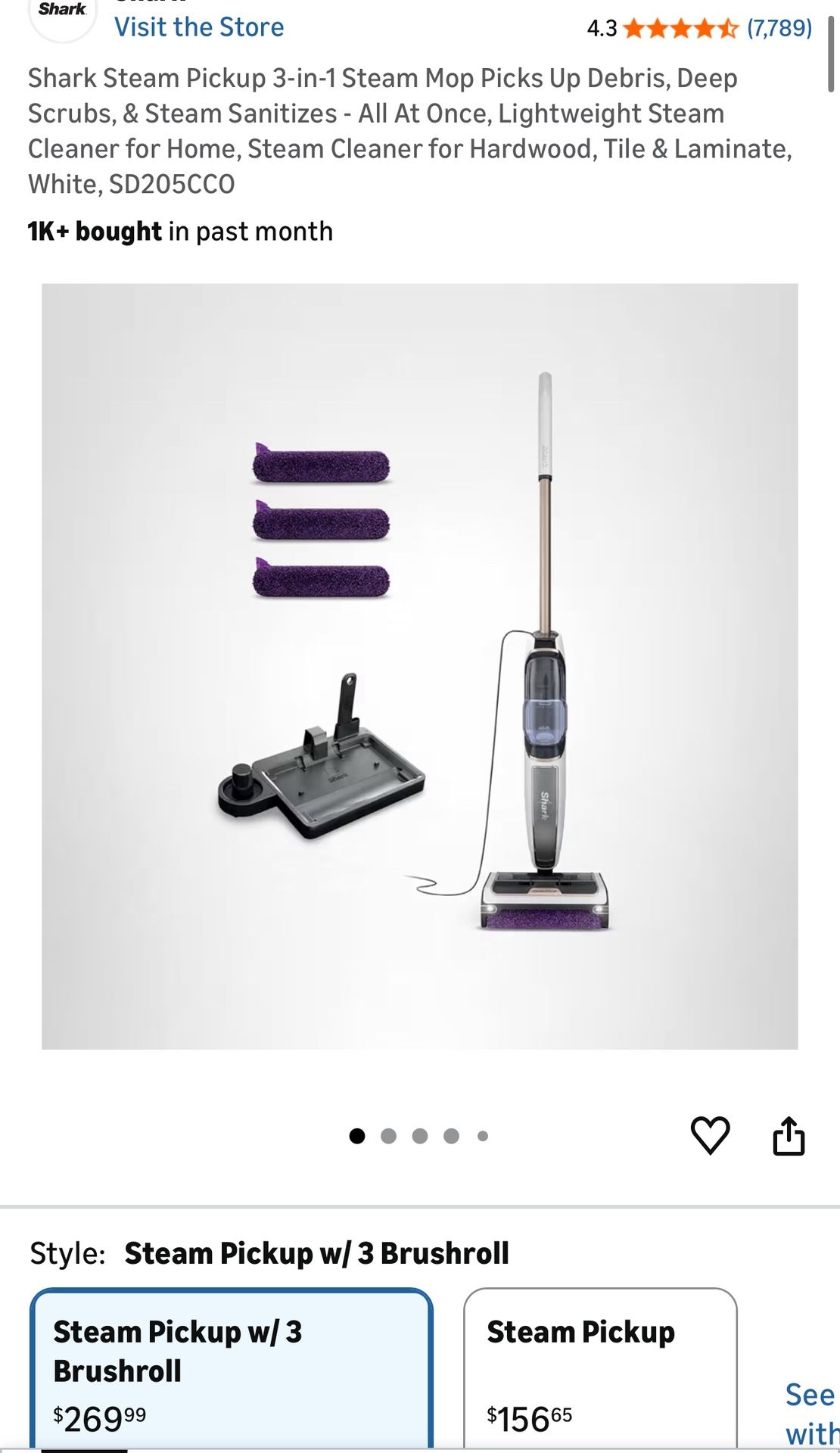Image resolution: width=840 pixels, height=1453 pixels.
Task: Open the share options icon
Action: (x=789, y=1137)
